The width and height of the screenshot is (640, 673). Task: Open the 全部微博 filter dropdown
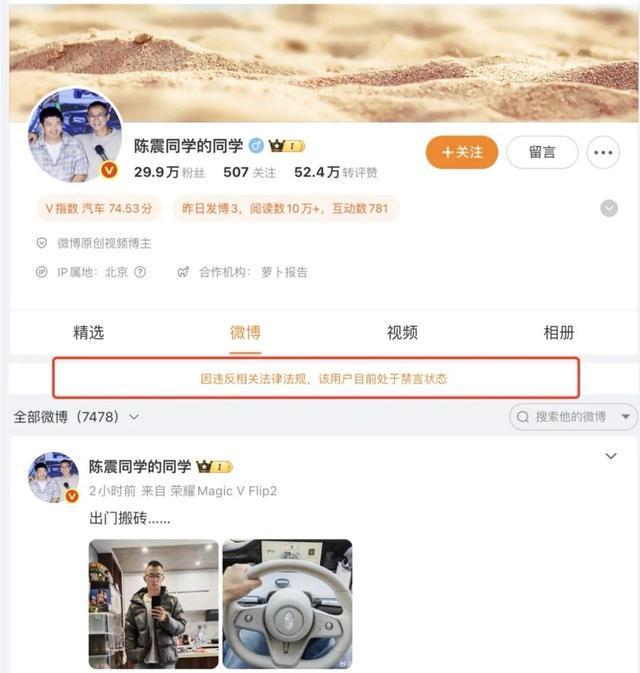click(x=76, y=416)
